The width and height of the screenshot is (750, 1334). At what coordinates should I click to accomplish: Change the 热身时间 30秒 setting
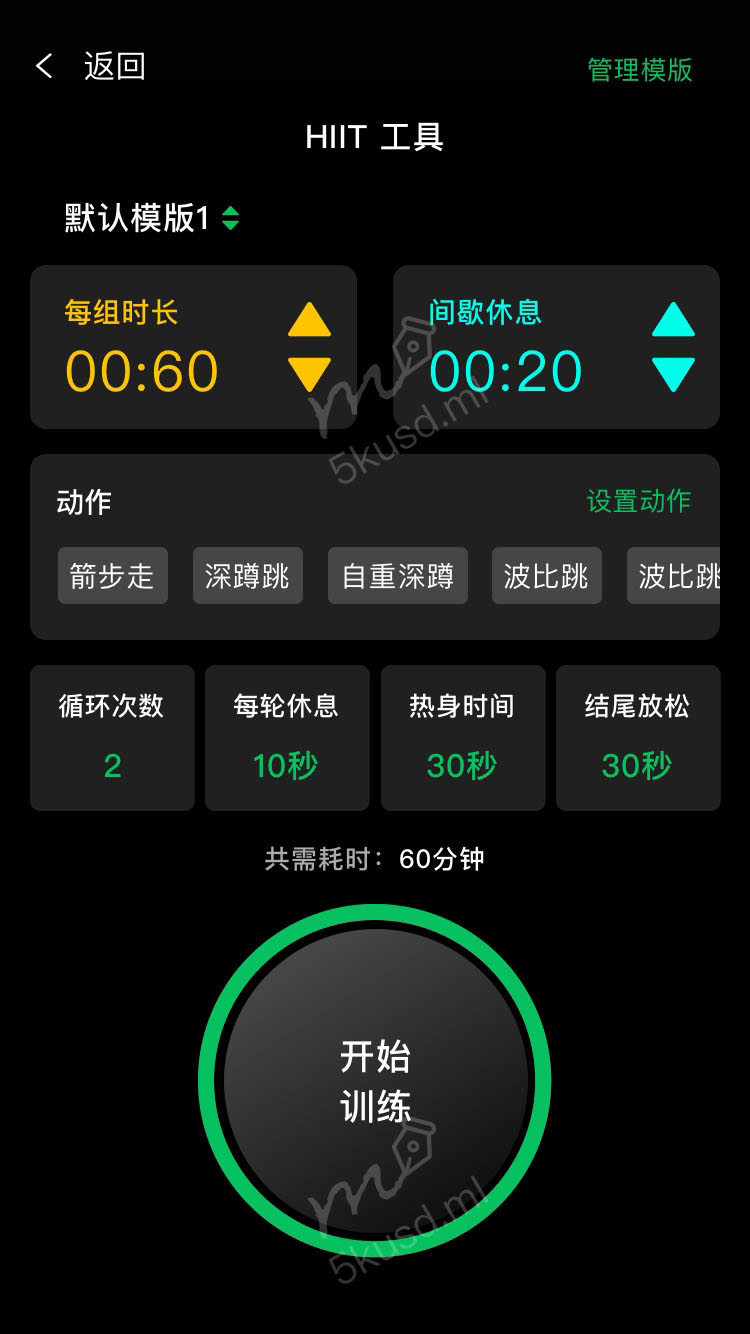click(462, 738)
